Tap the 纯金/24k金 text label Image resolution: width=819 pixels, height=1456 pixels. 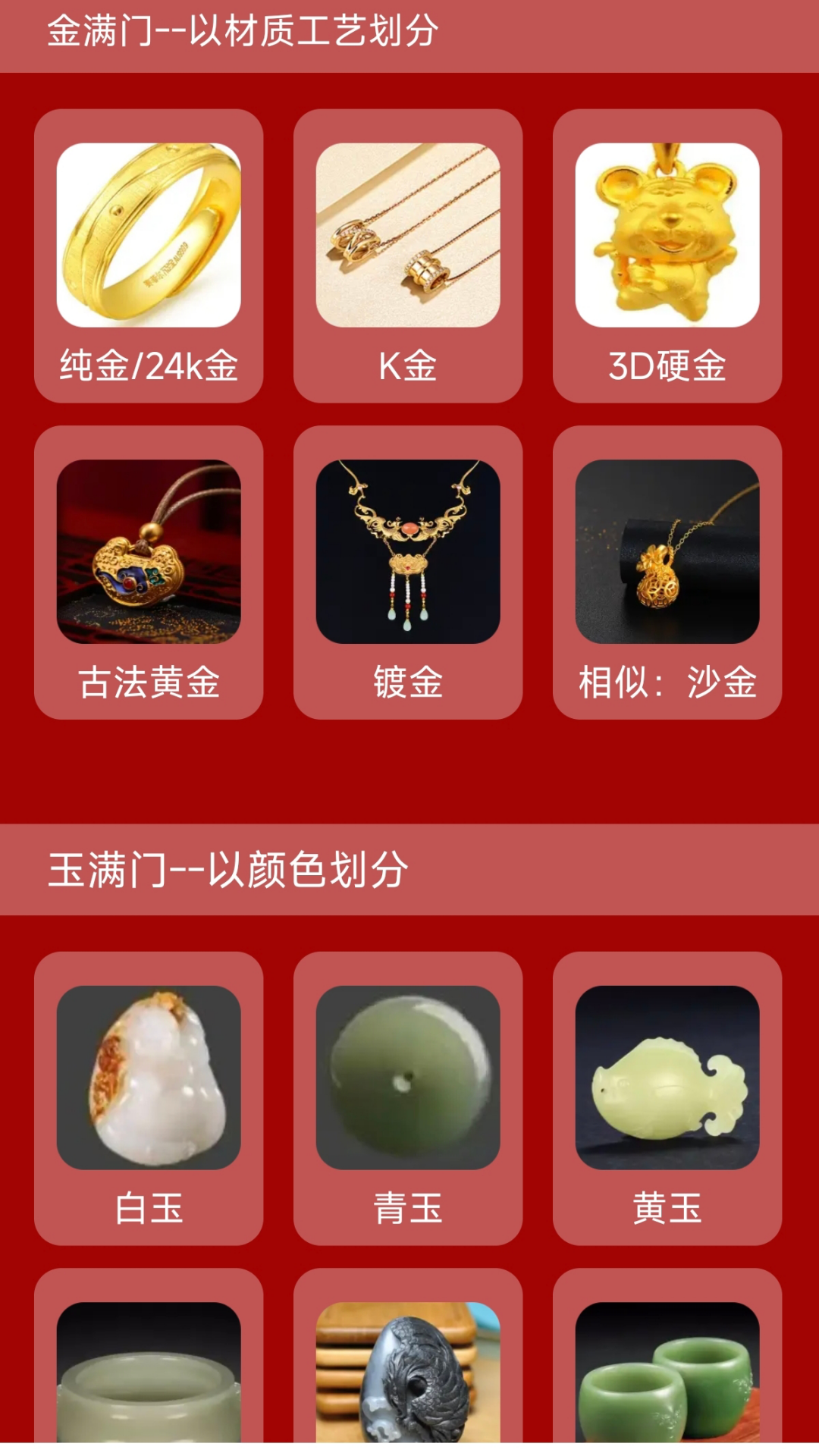[148, 366]
